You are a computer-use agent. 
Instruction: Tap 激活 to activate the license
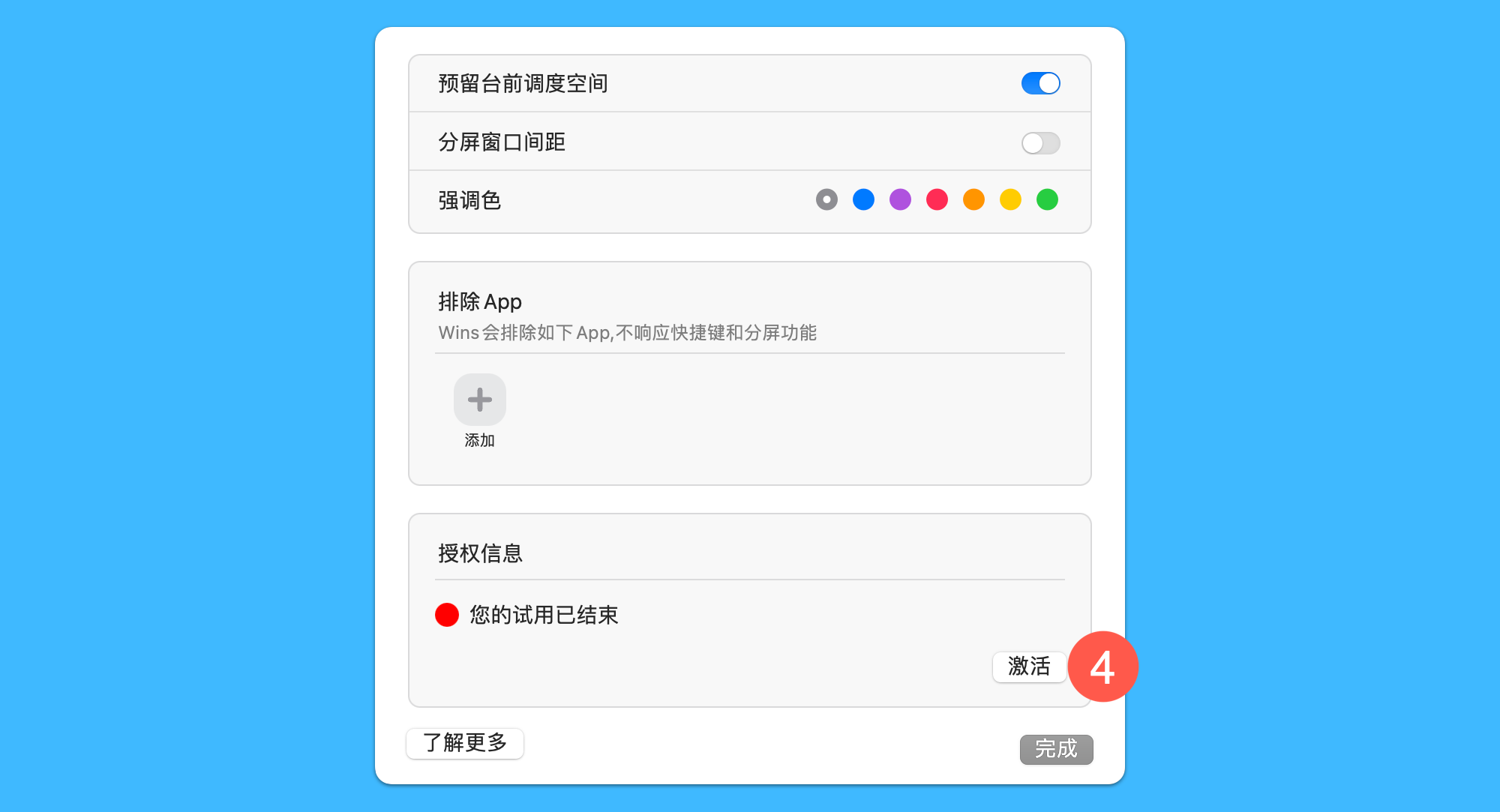[x=1029, y=667]
